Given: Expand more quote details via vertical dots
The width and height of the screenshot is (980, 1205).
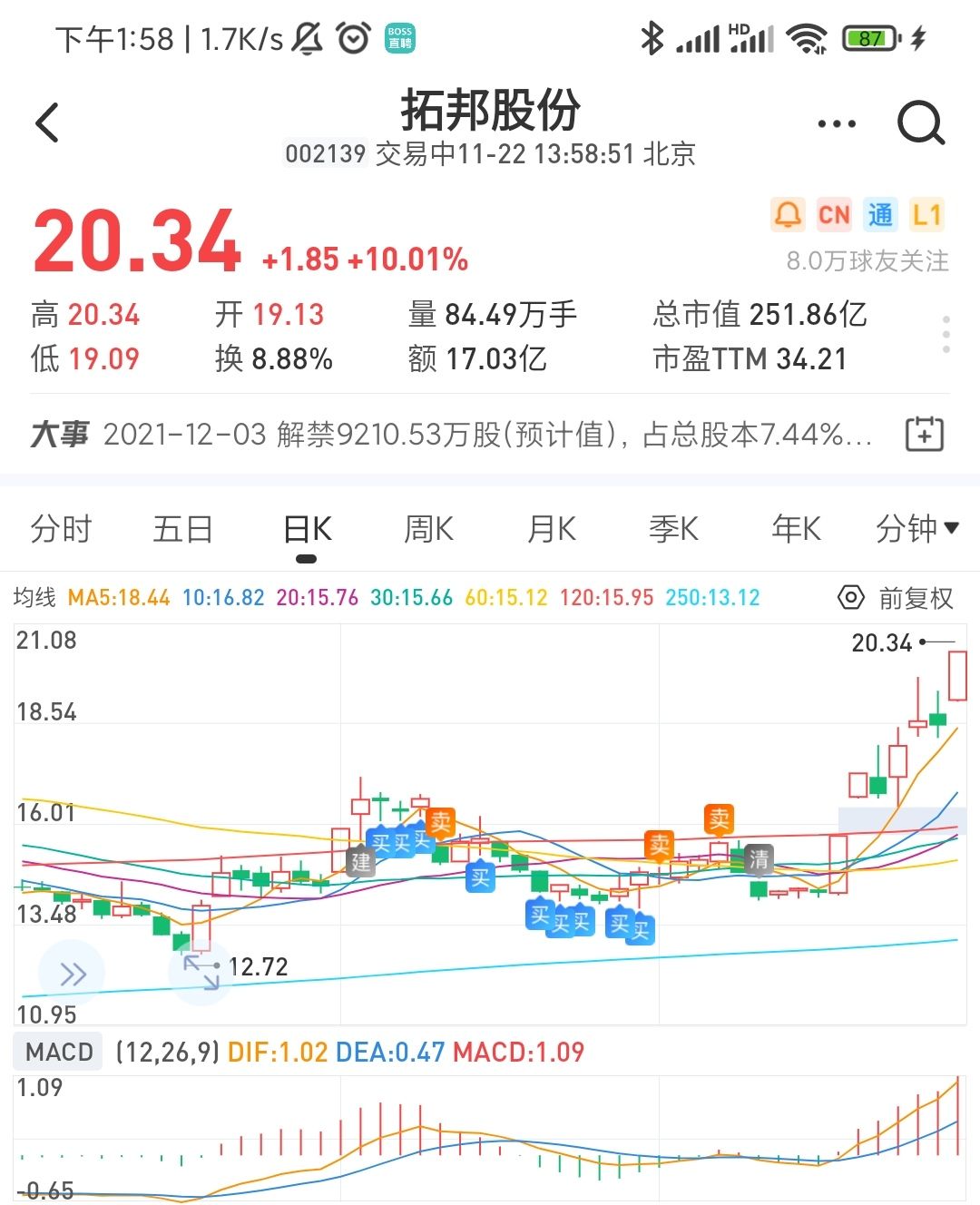Looking at the screenshot, I should [946, 335].
